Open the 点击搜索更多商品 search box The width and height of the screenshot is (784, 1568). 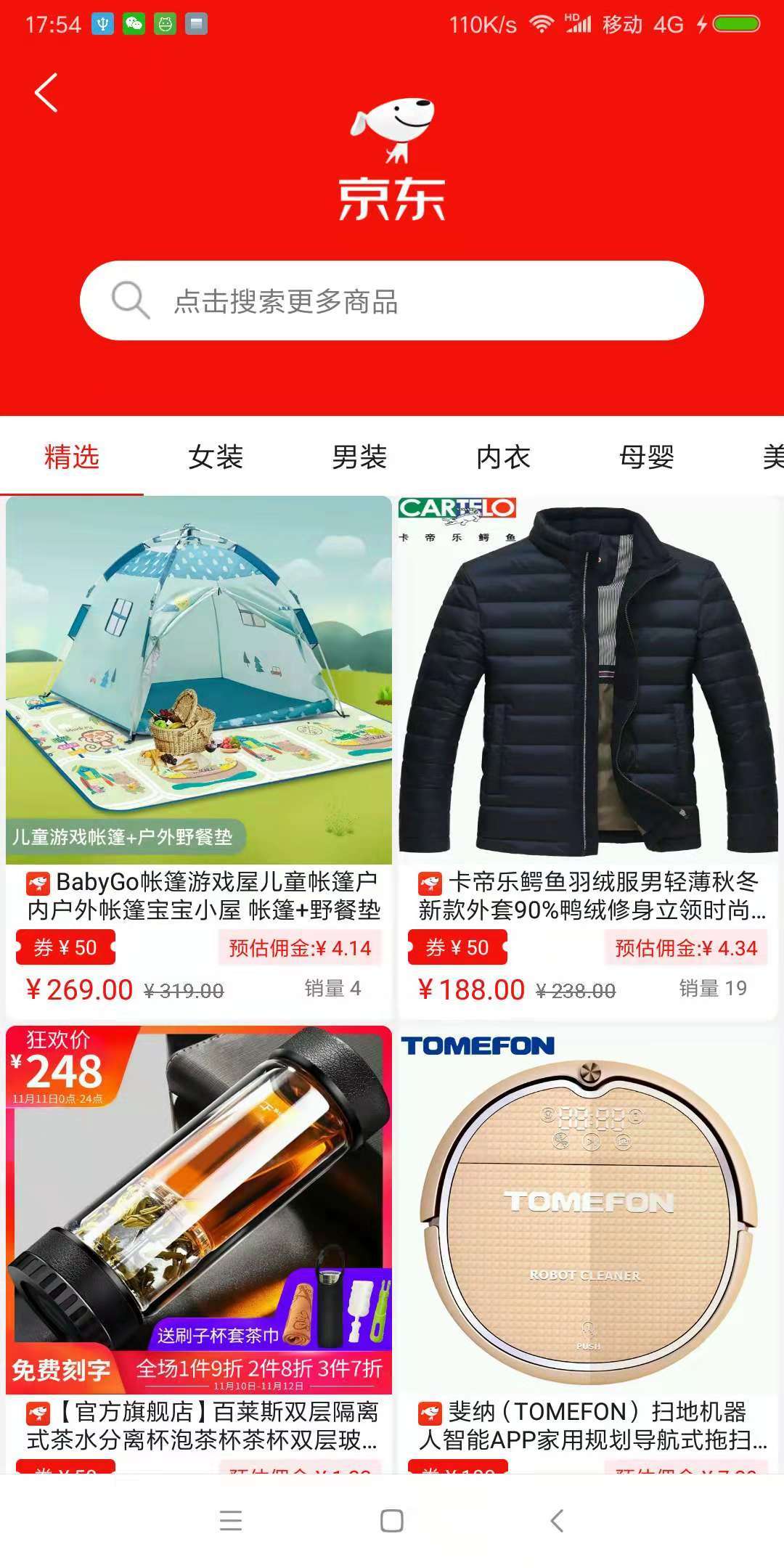point(392,301)
